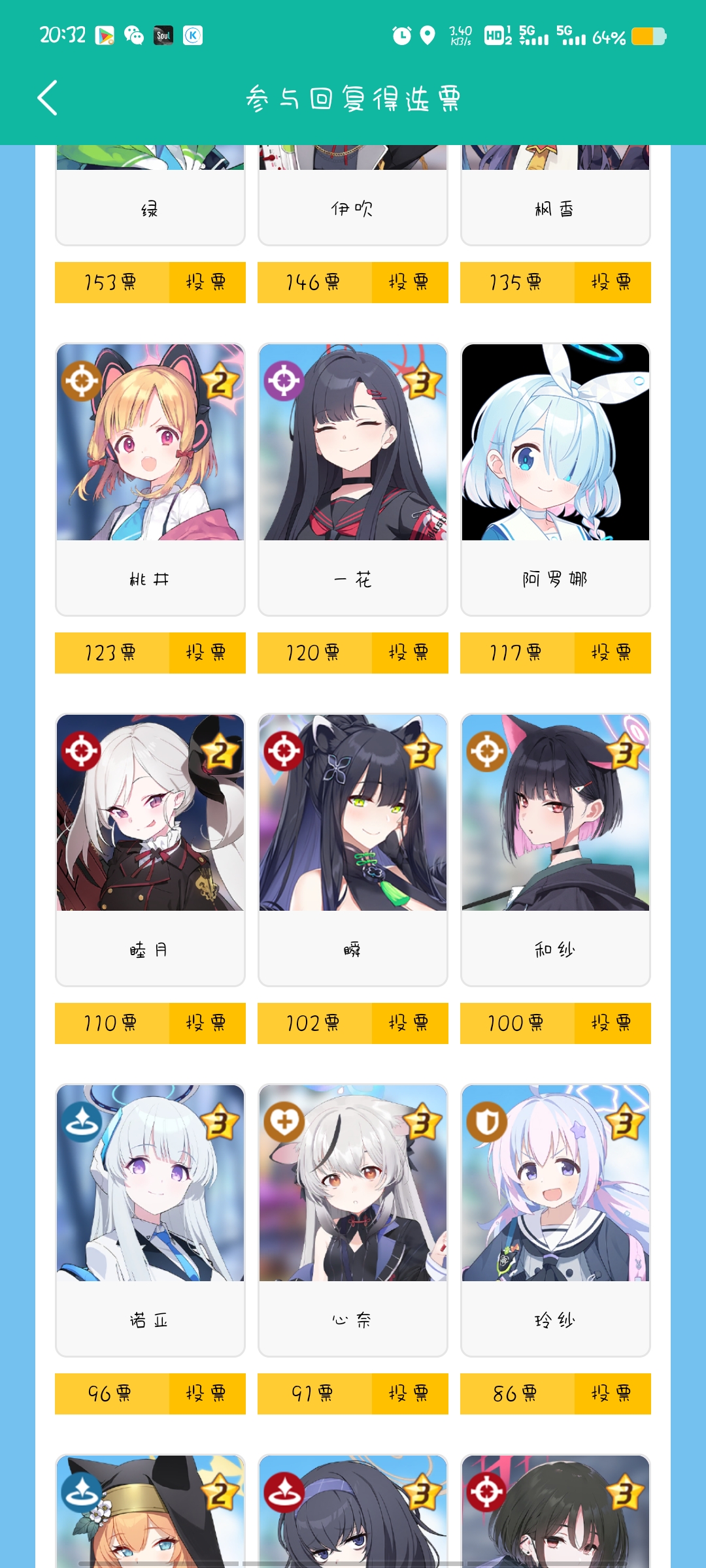Screen dimensions: 706x1568
Task: Cast a vote for 枫香
Action: pos(612,282)
